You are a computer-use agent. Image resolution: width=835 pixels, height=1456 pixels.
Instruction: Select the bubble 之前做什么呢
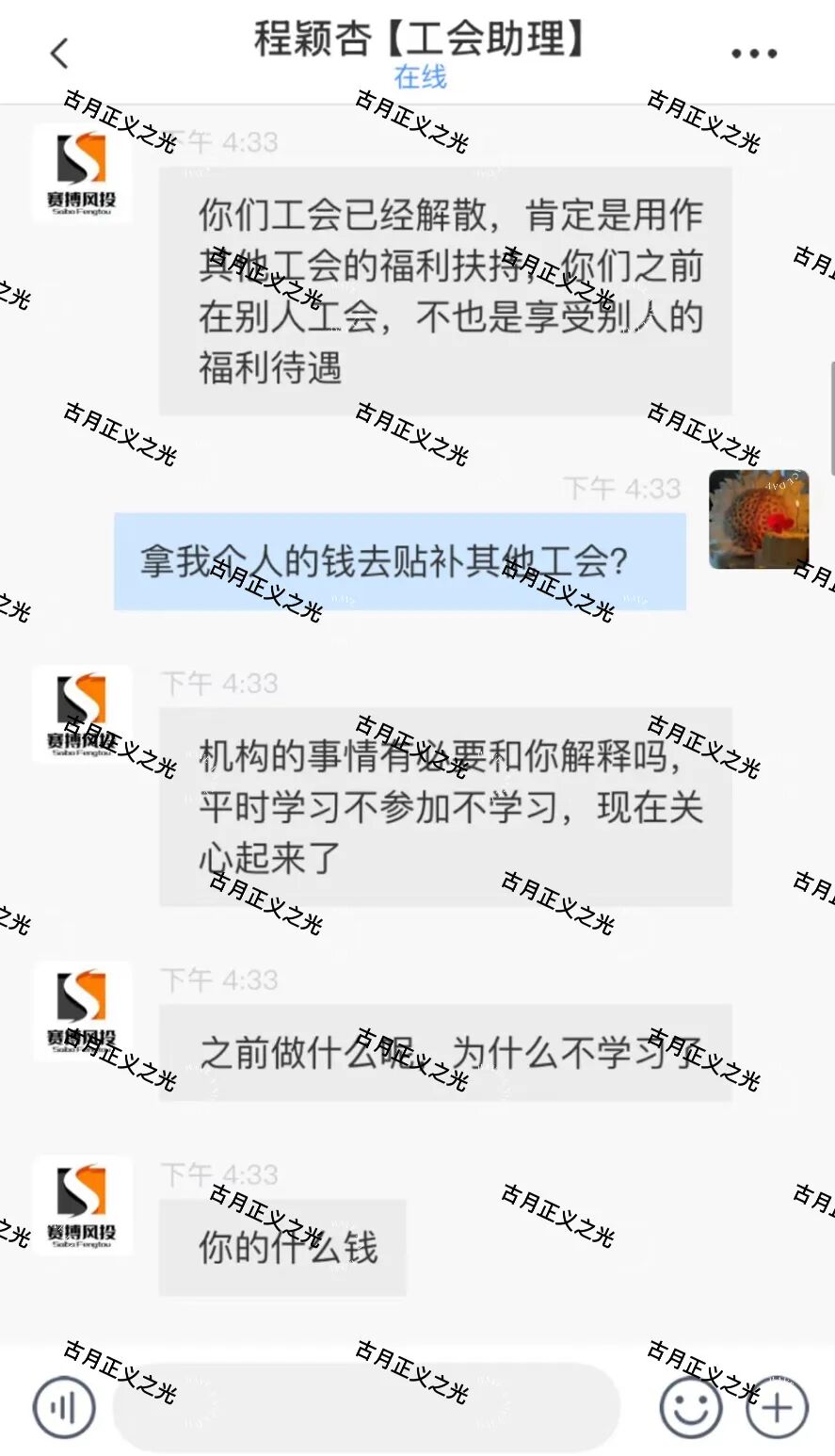click(x=446, y=1051)
